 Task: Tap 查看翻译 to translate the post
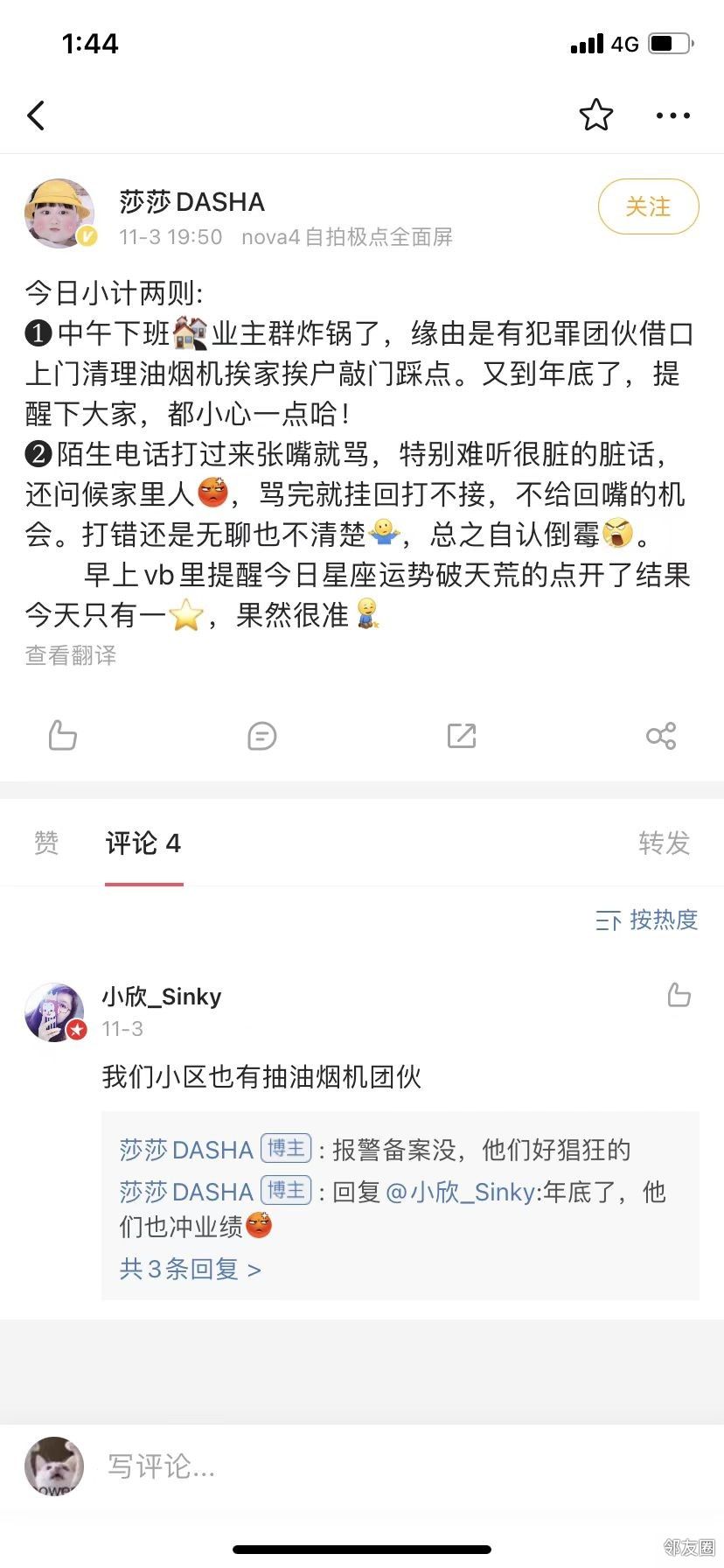(71, 655)
